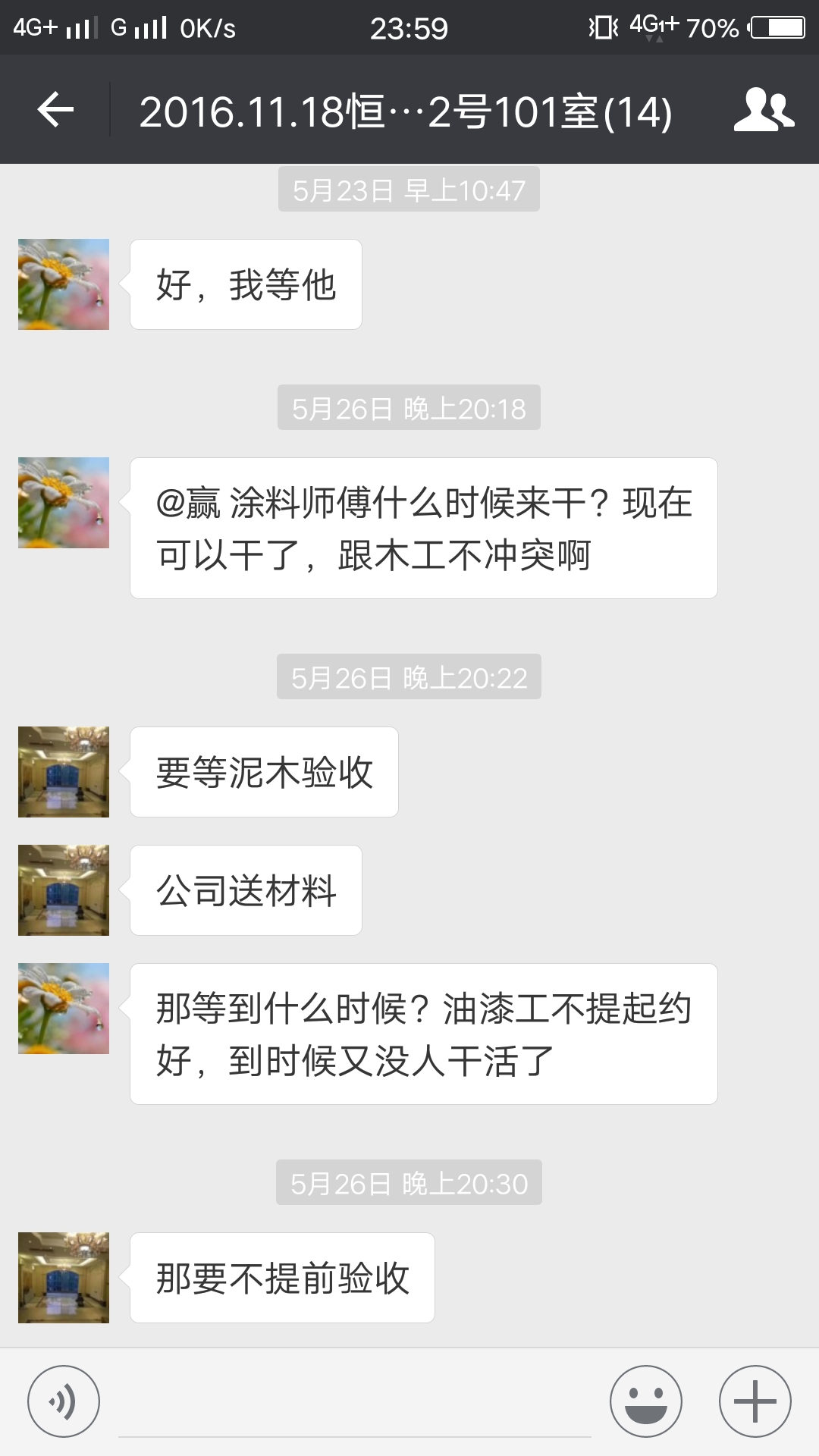Go back to the chat list

[55, 111]
